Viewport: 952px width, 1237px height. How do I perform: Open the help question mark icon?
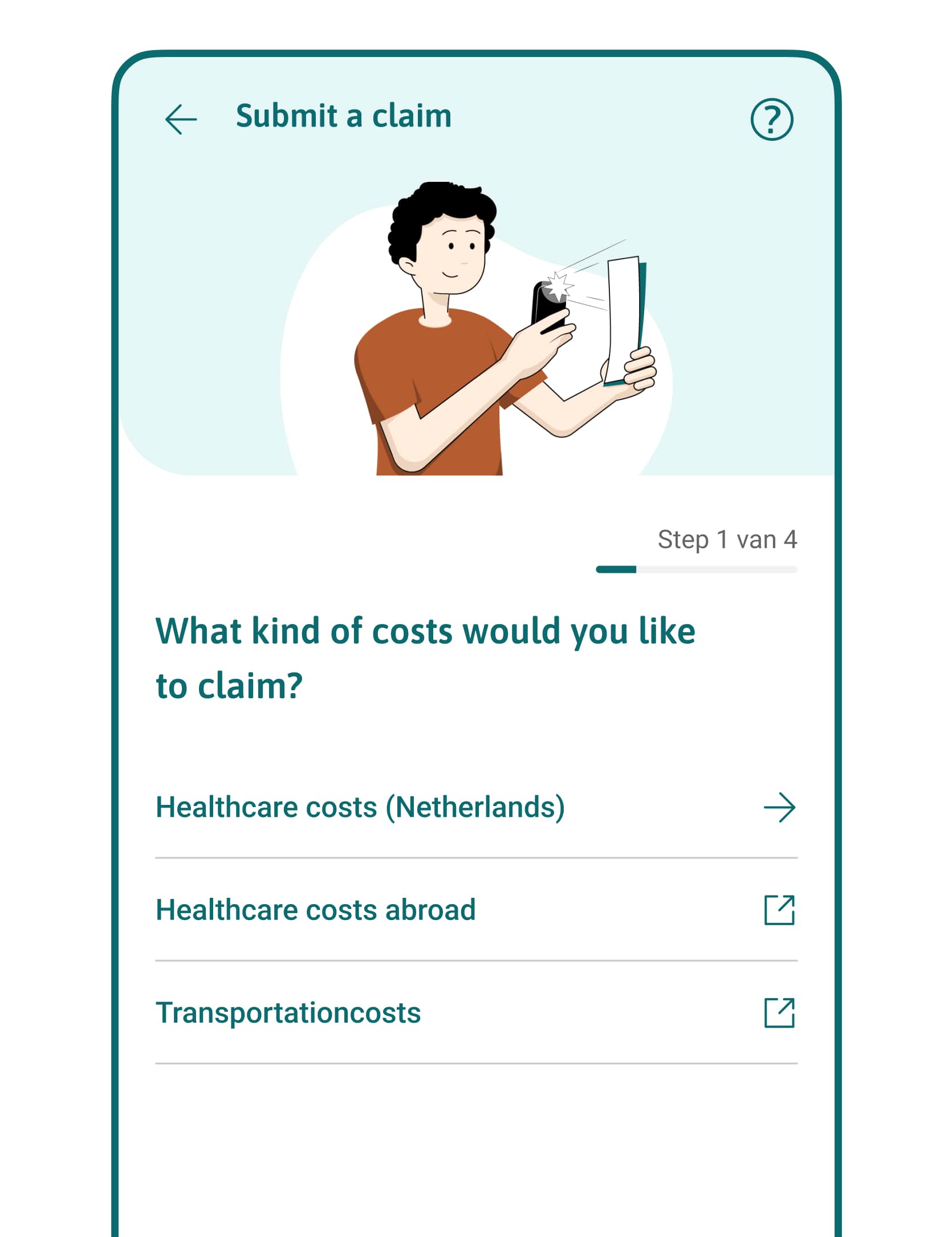click(x=771, y=119)
